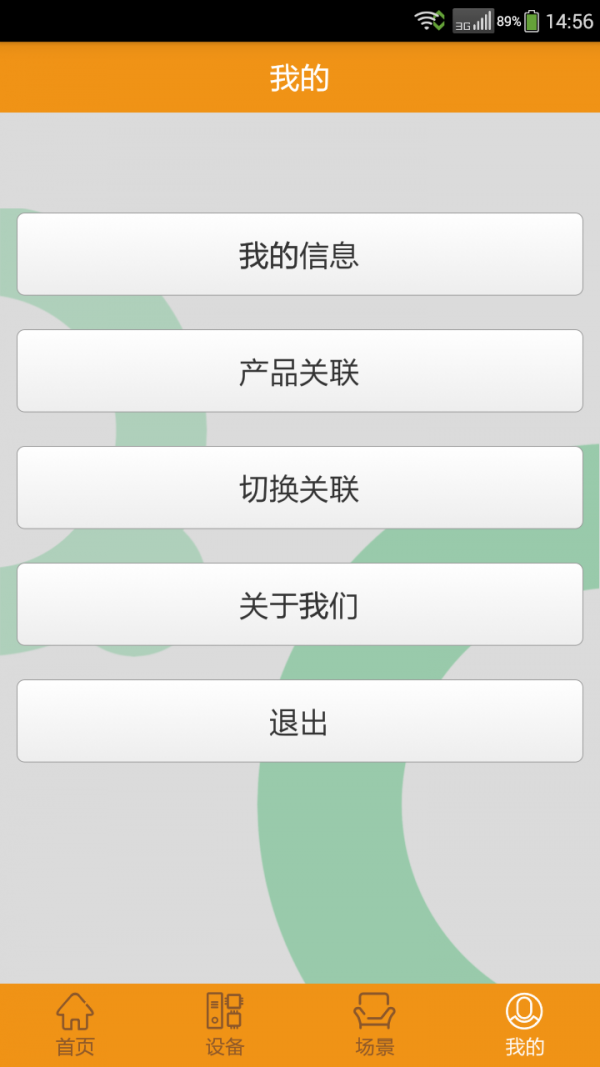Viewport: 600px width, 1067px height.
Task: Select the 我的 profile tab
Action: (524, 1025)
